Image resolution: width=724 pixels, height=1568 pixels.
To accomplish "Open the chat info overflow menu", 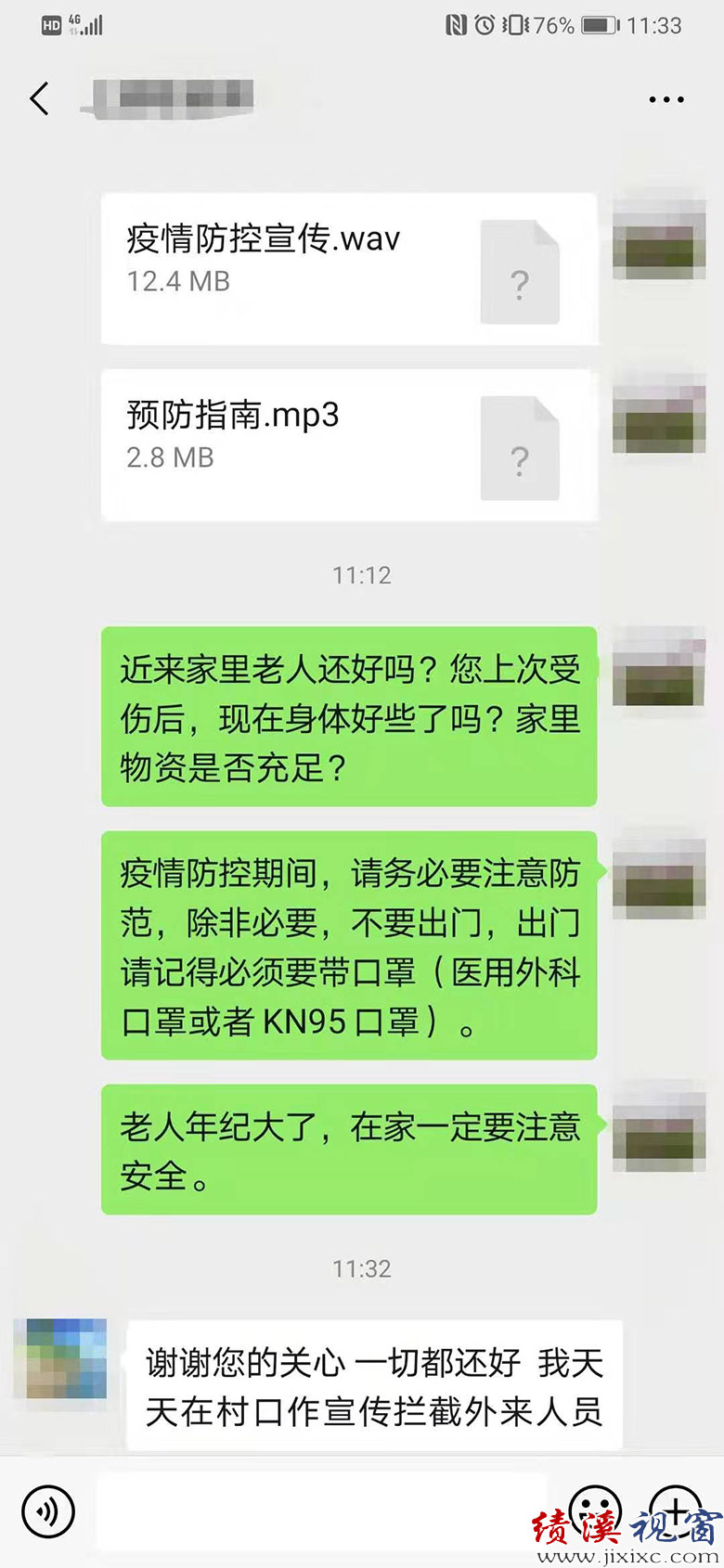I will click(x=666, y=99).
